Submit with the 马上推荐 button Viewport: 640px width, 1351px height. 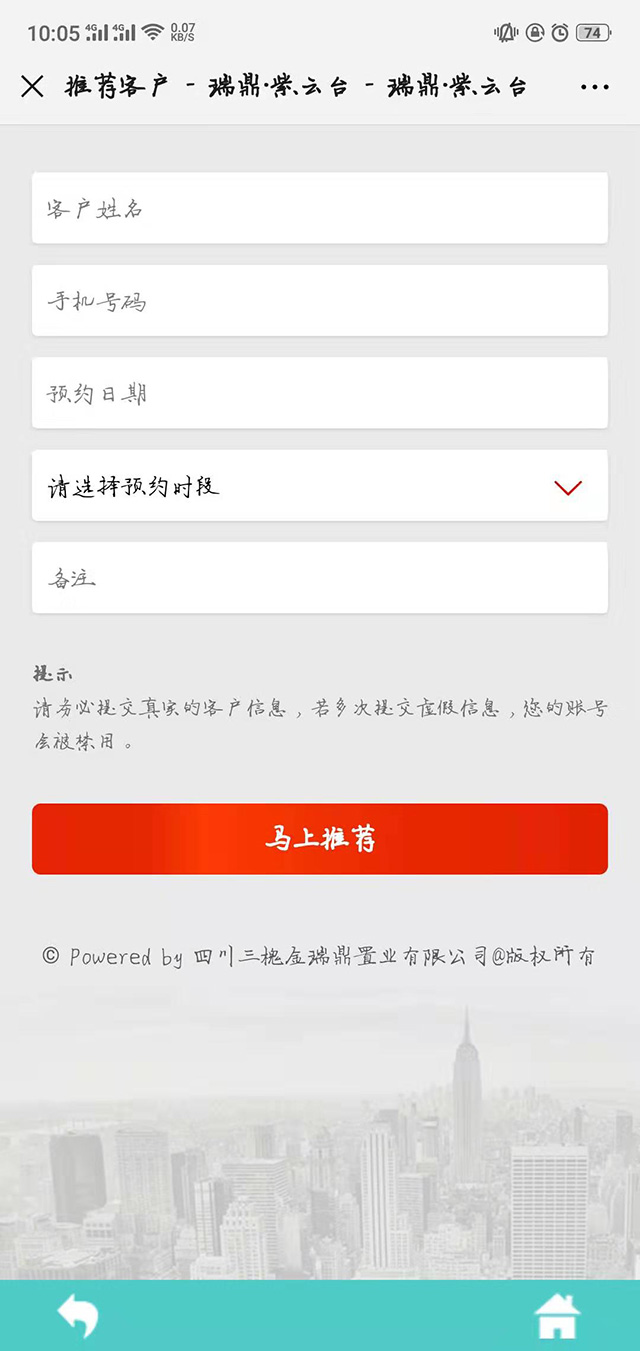320,839
